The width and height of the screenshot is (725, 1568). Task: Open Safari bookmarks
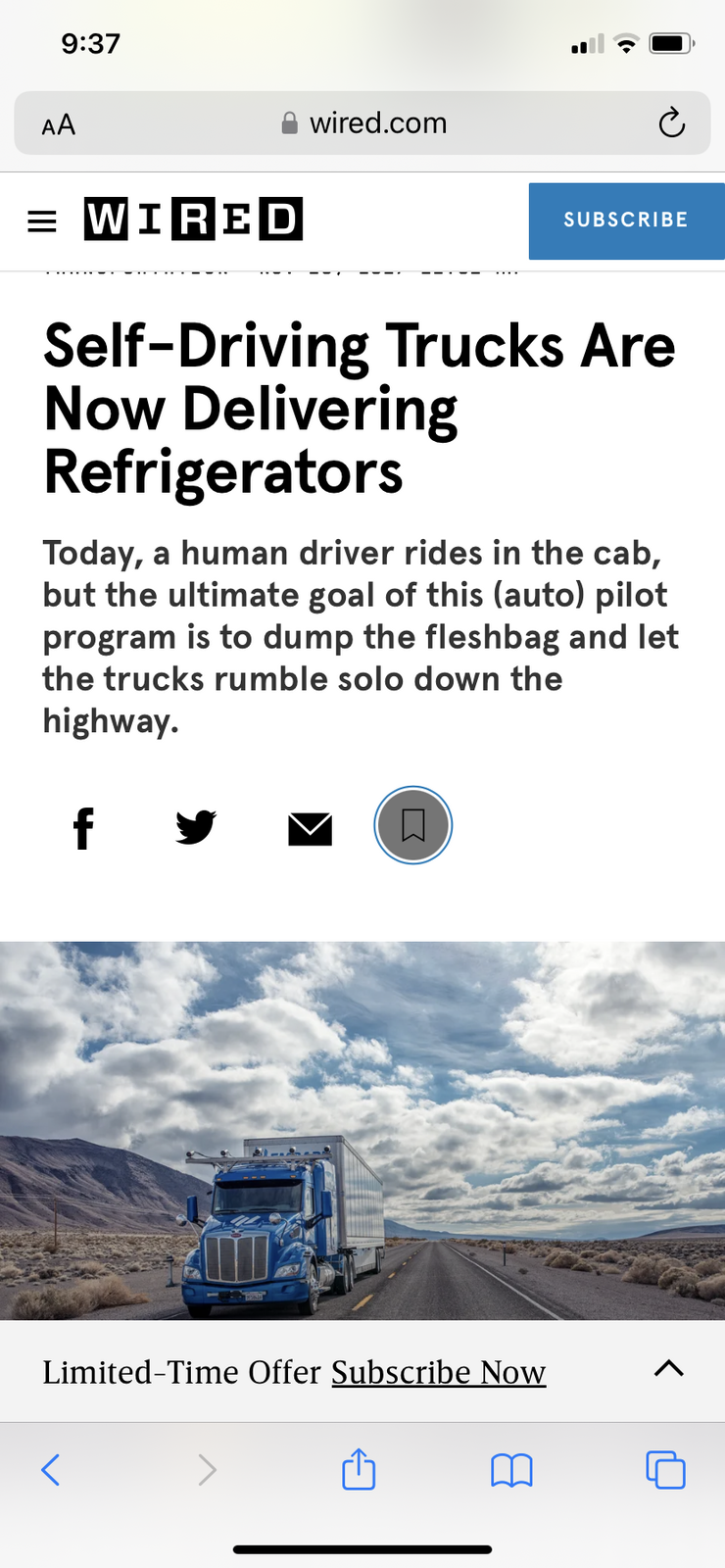click(511, 1470)
